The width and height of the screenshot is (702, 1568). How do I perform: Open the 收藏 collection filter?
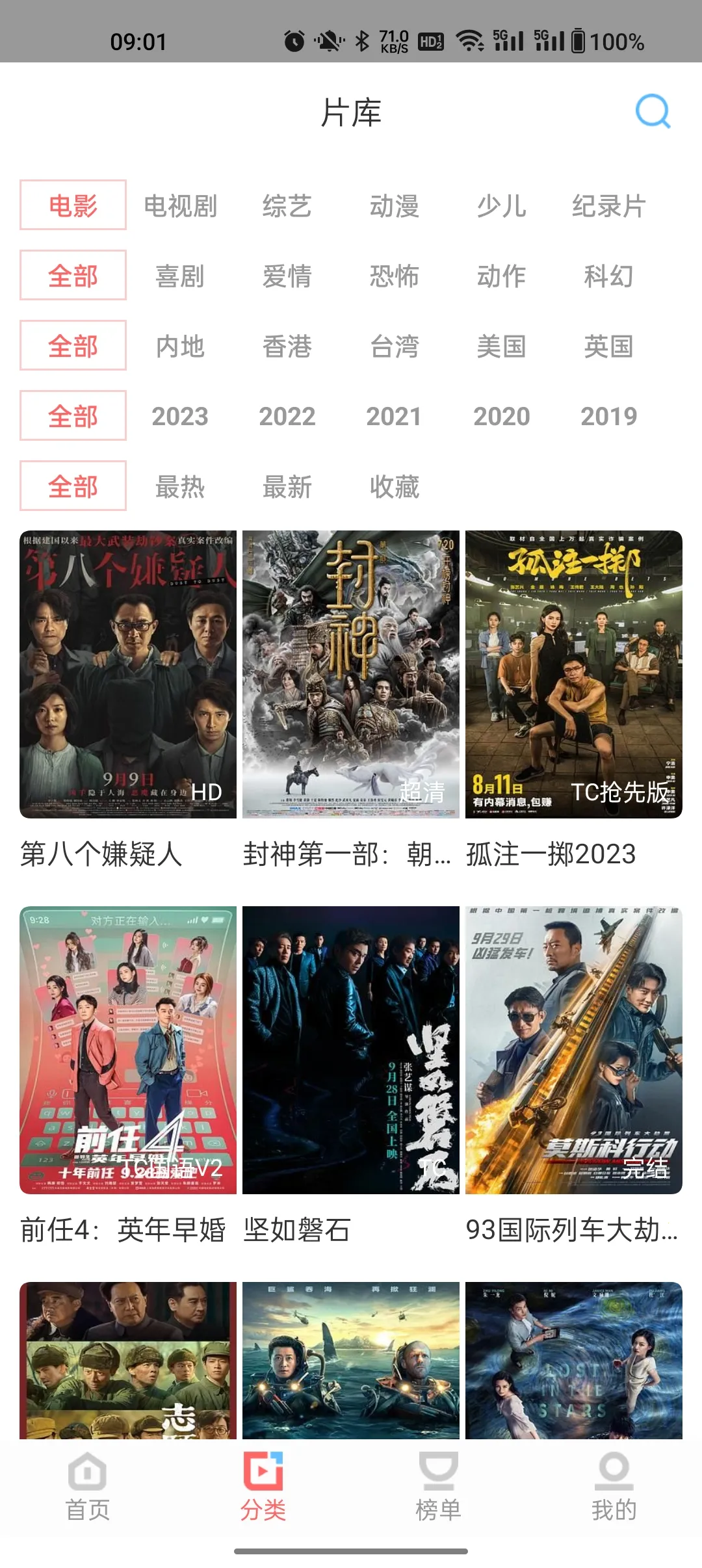(395, 487)
